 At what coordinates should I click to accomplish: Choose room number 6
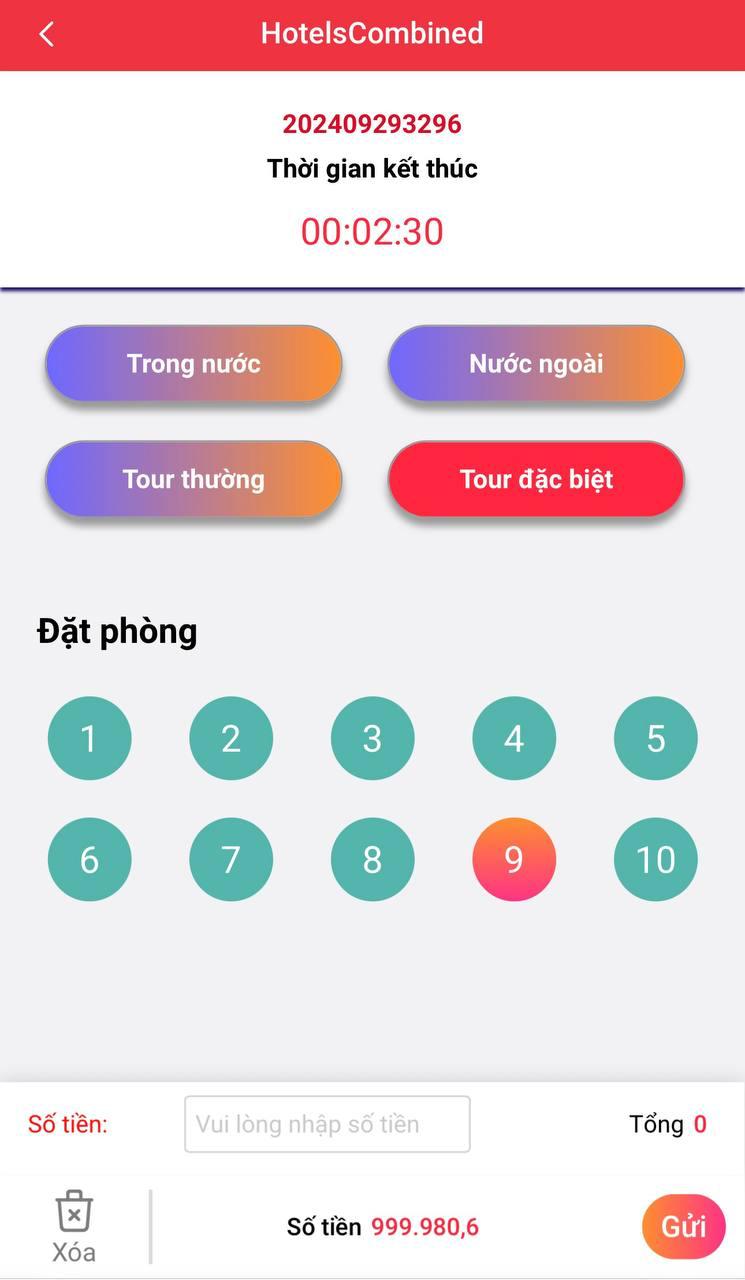click(x=89, y=859)
